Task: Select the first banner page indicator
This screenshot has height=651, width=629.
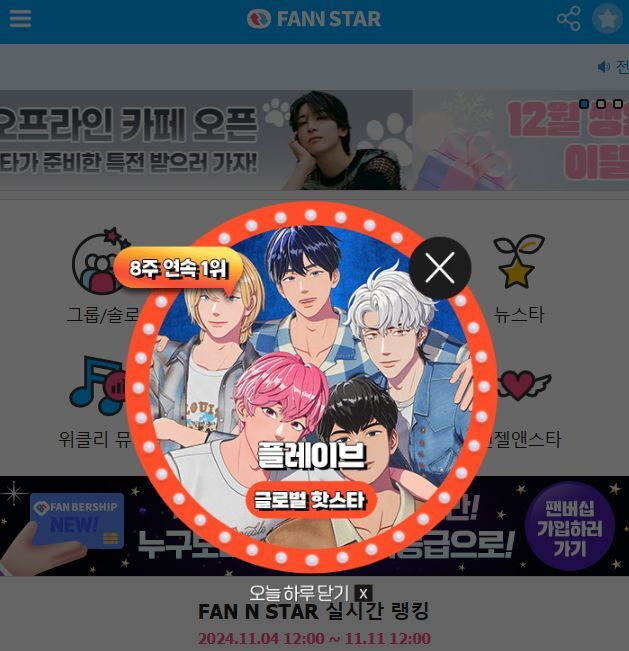Action: [x=584, y=104]
